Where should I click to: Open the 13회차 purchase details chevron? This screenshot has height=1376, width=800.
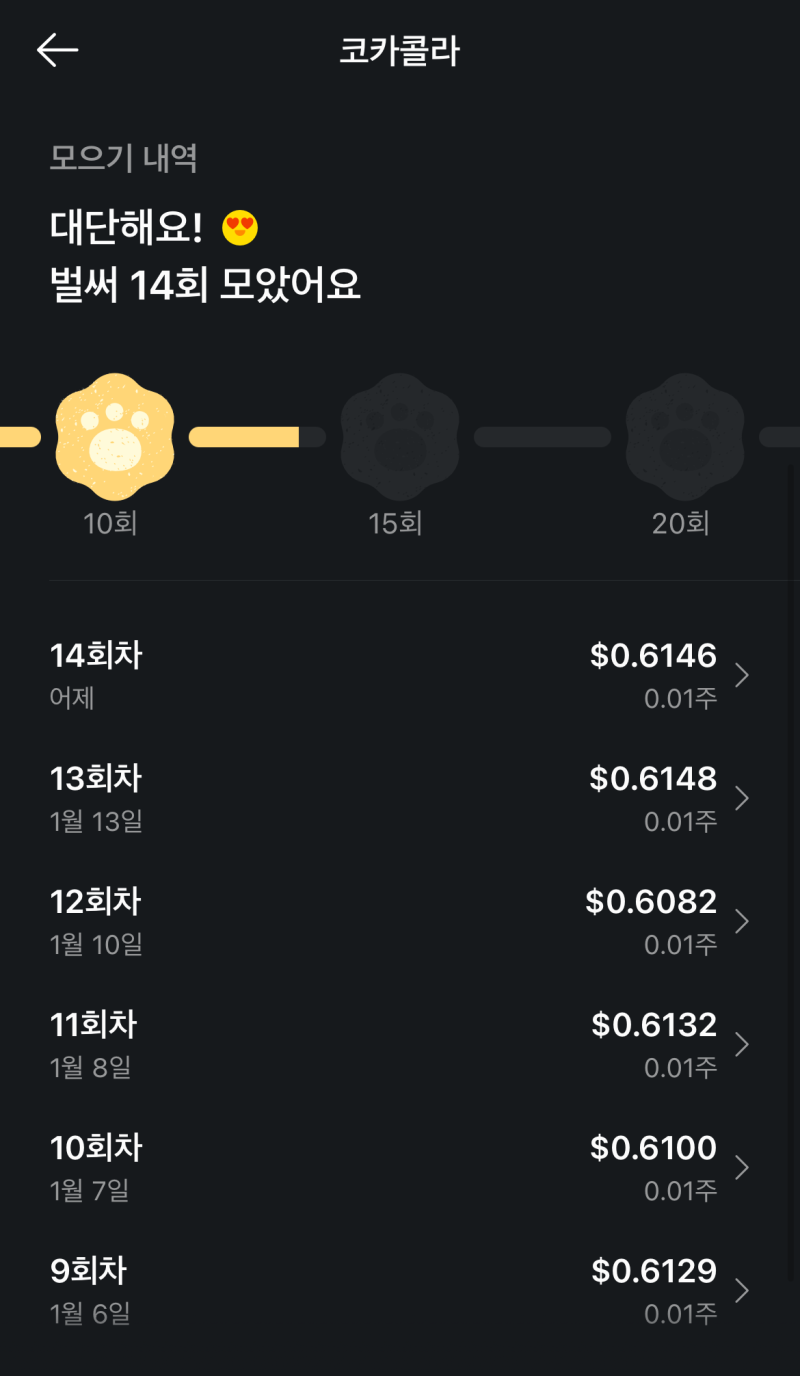741,798
